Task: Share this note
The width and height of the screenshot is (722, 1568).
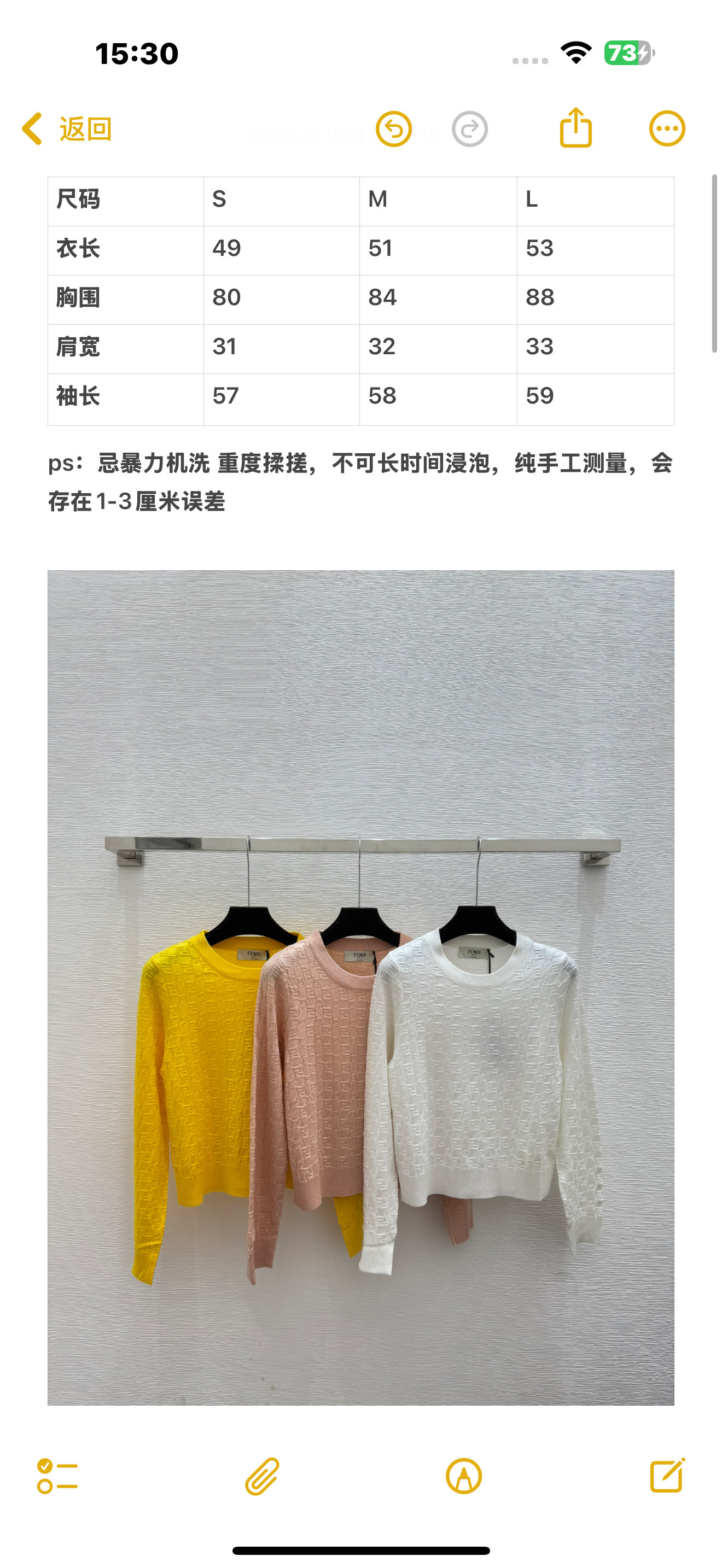Action: (x=575, y=128)
